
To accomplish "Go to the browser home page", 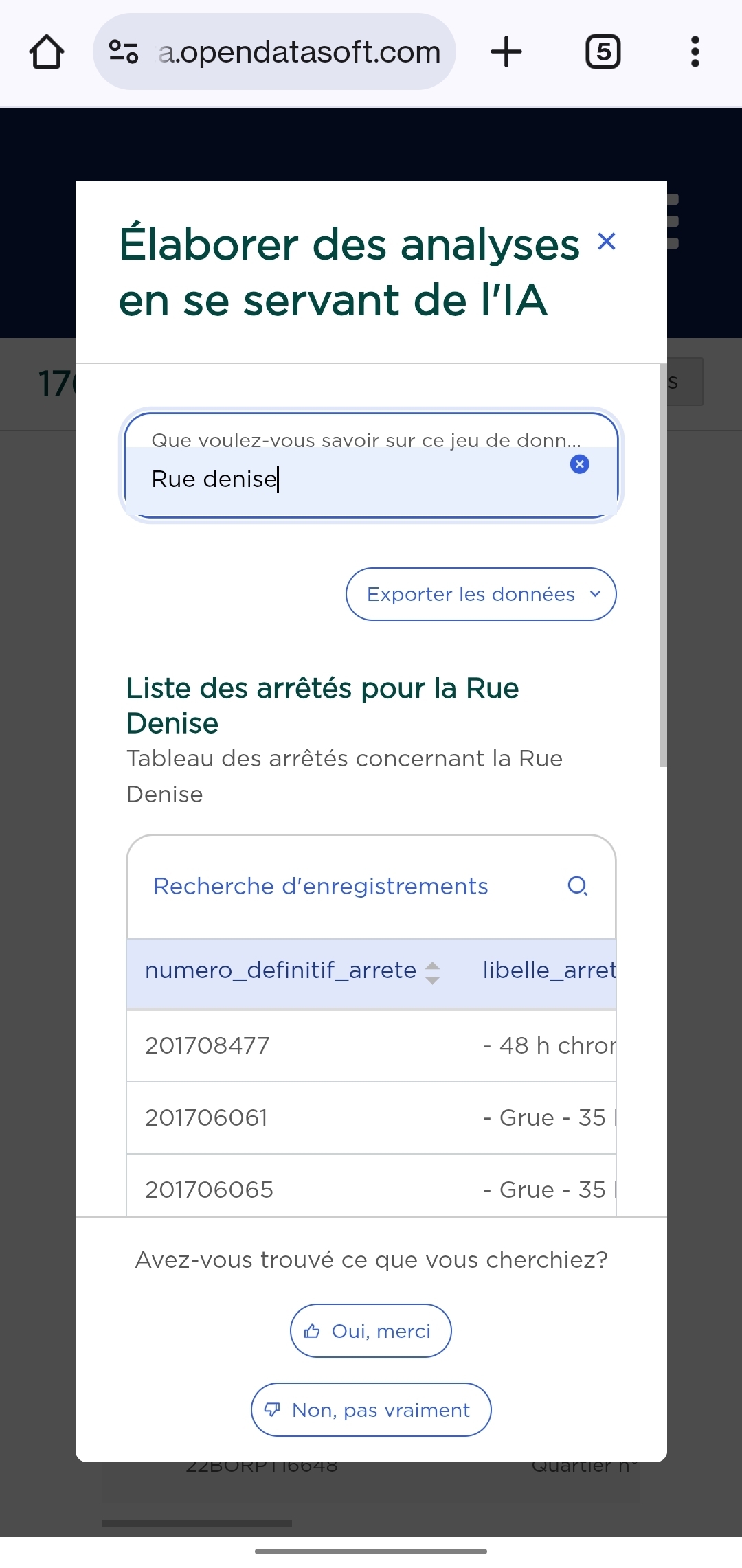I will click(x=47, y=52).
